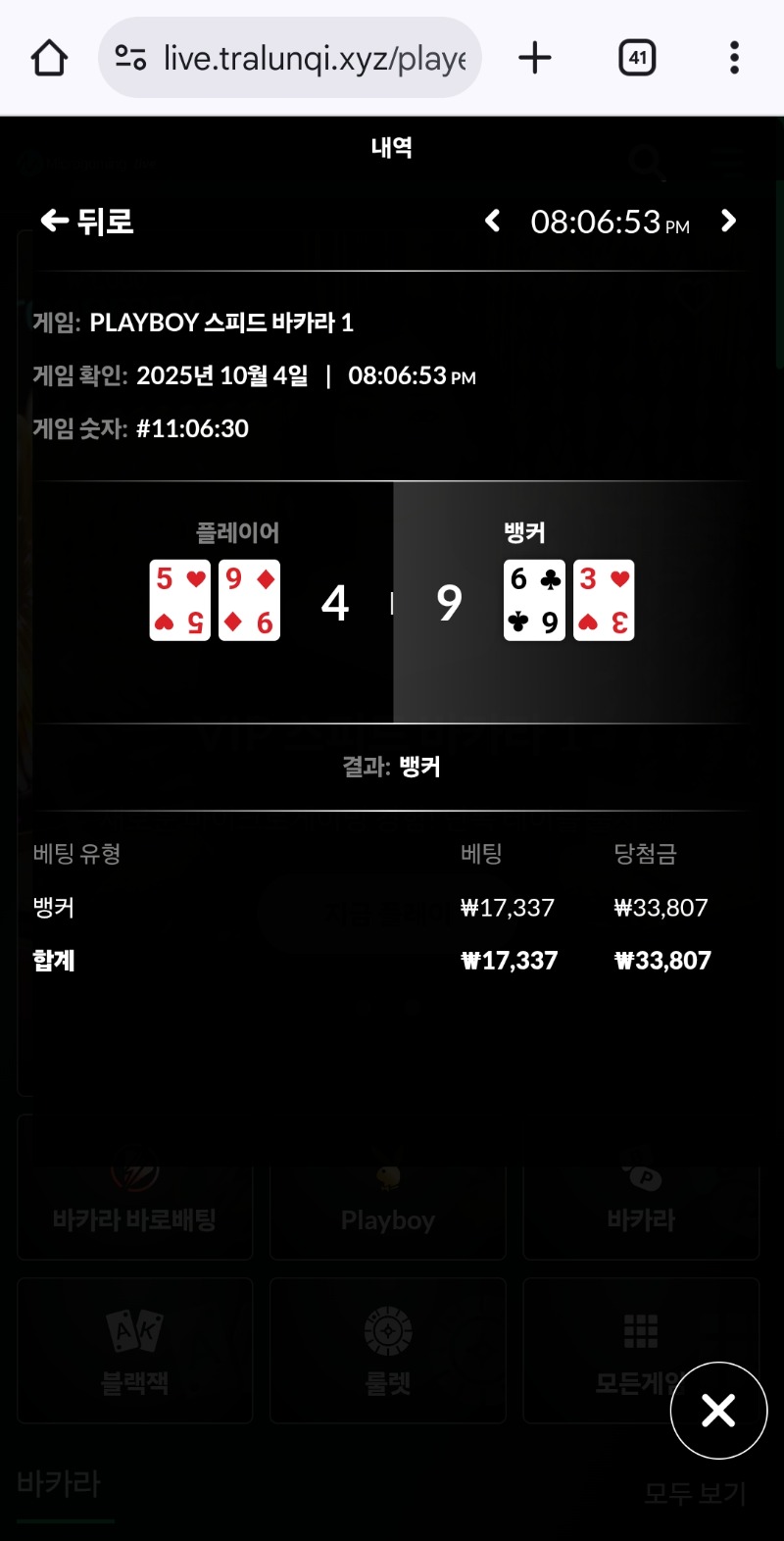View the 41 open tabs
The image size is (784, 1541).
637,58
